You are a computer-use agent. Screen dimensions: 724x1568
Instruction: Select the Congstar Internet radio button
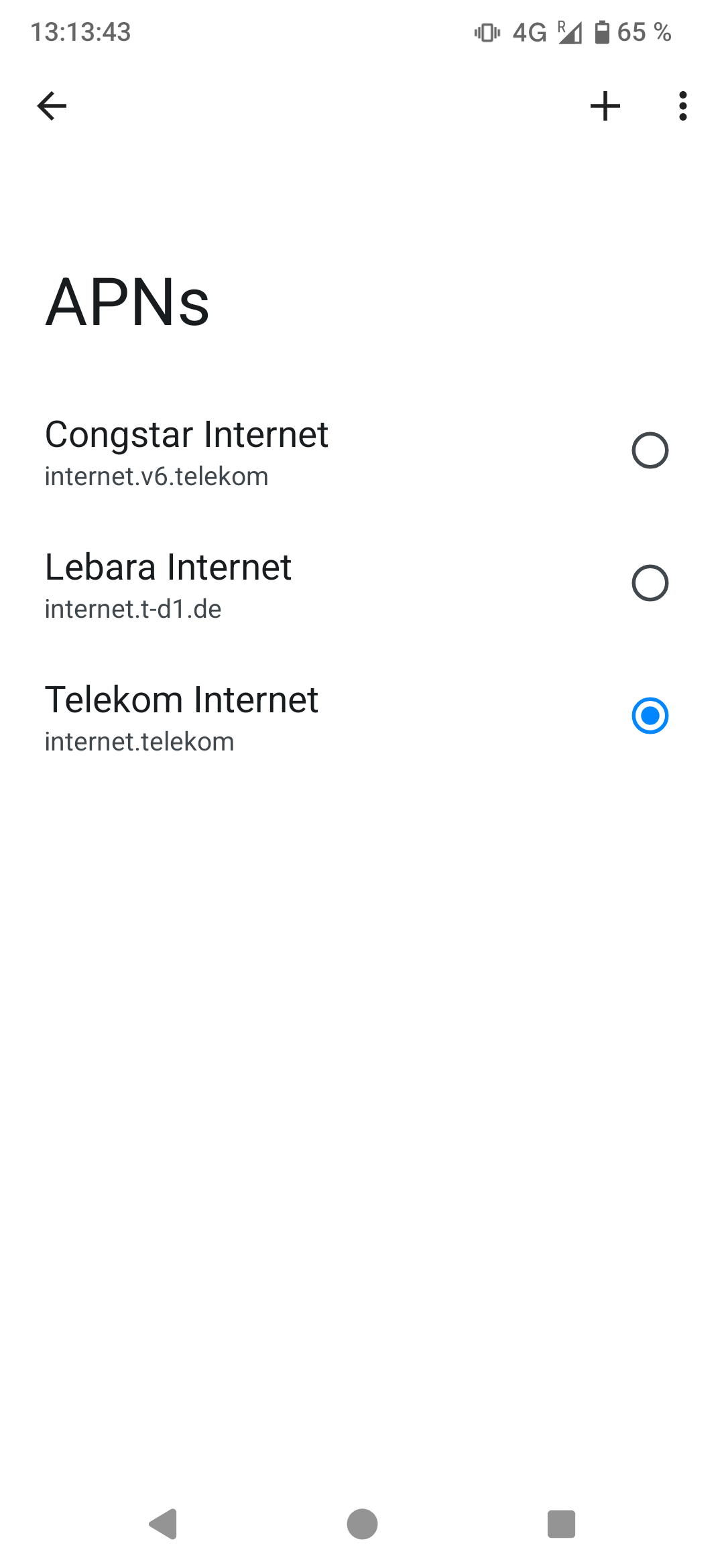(x=650, y=450)
